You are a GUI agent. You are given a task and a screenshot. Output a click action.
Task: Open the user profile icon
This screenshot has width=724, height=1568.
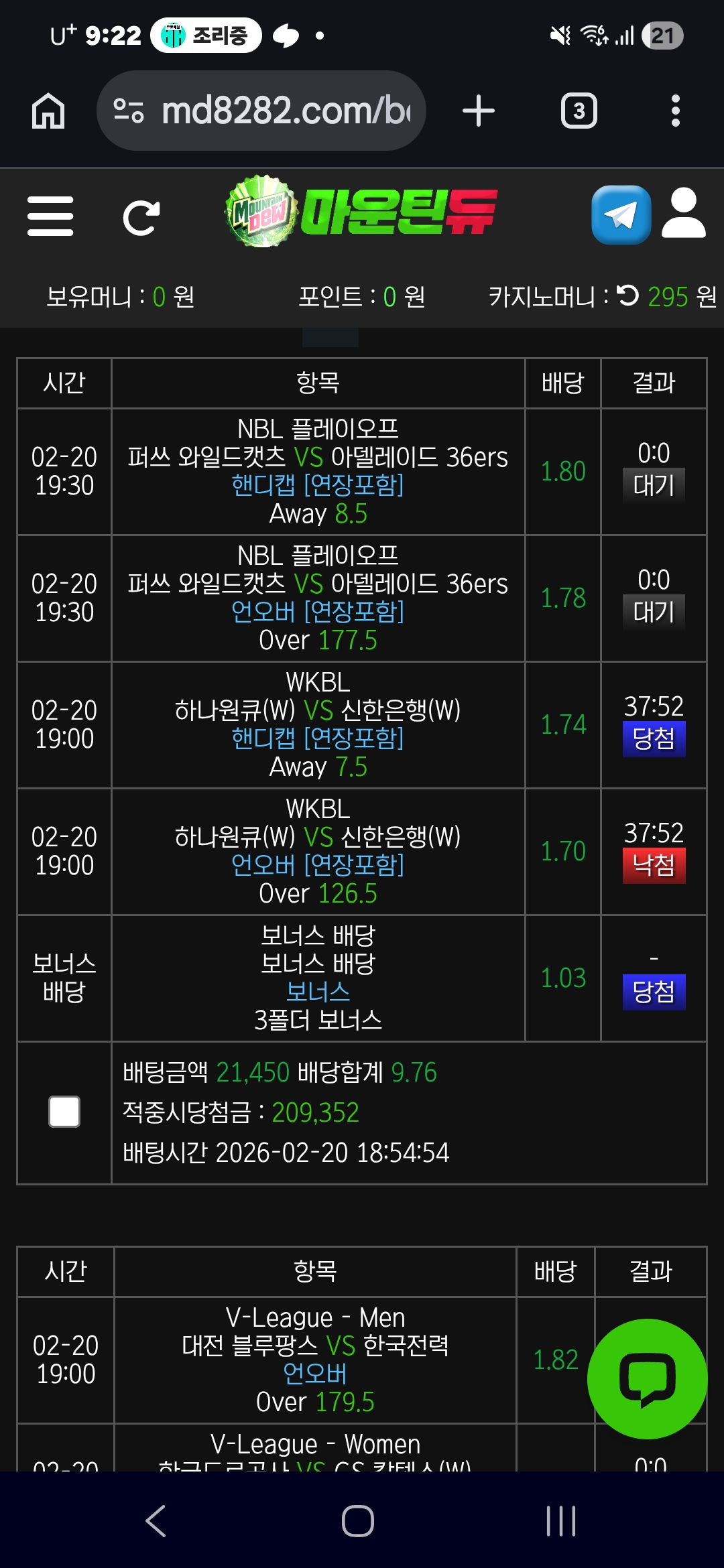point(683,213)
